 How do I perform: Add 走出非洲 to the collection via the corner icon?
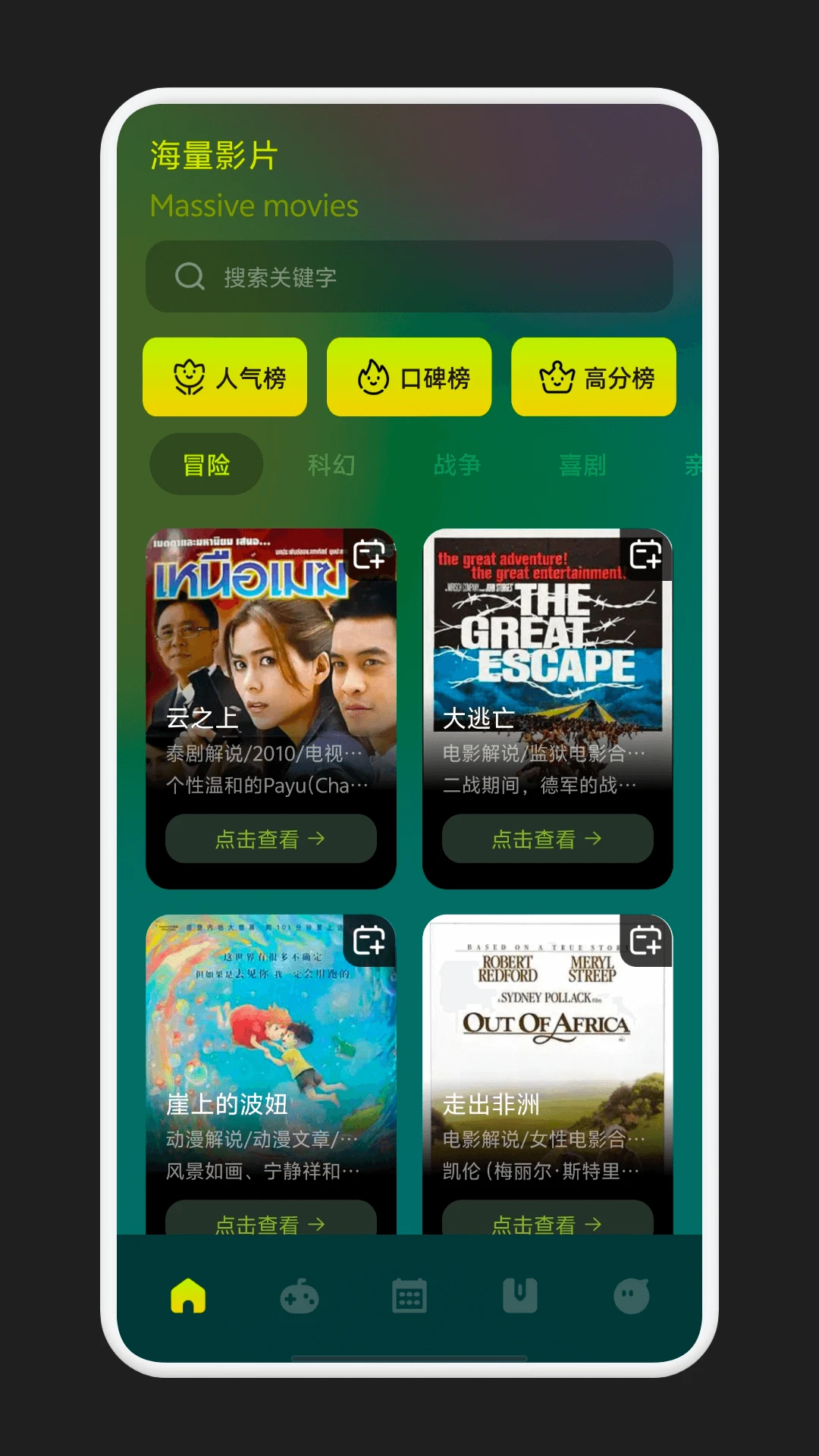coord(646,940)
